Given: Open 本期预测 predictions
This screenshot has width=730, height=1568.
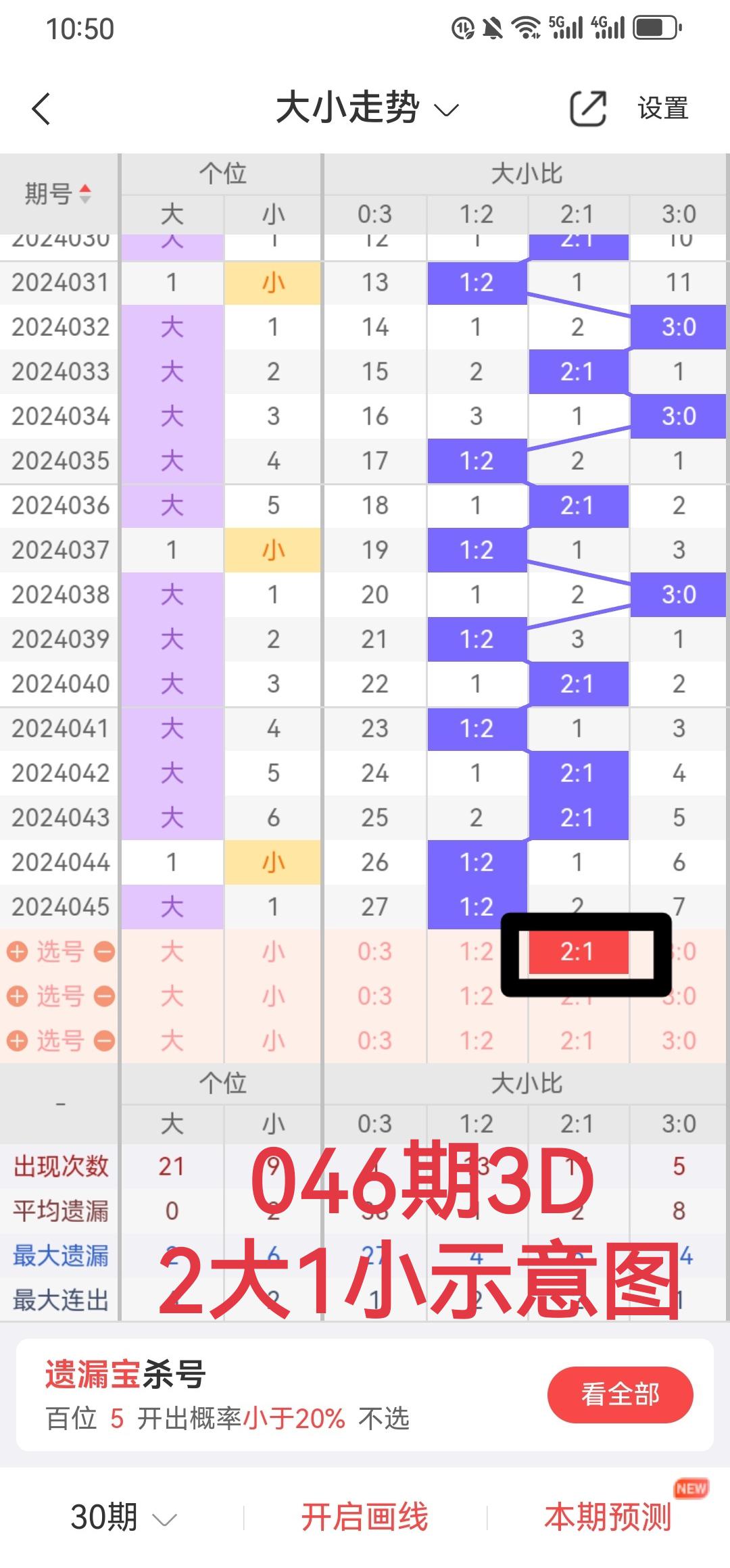Looking at the screenshot, I should (x=608, y=1518).
